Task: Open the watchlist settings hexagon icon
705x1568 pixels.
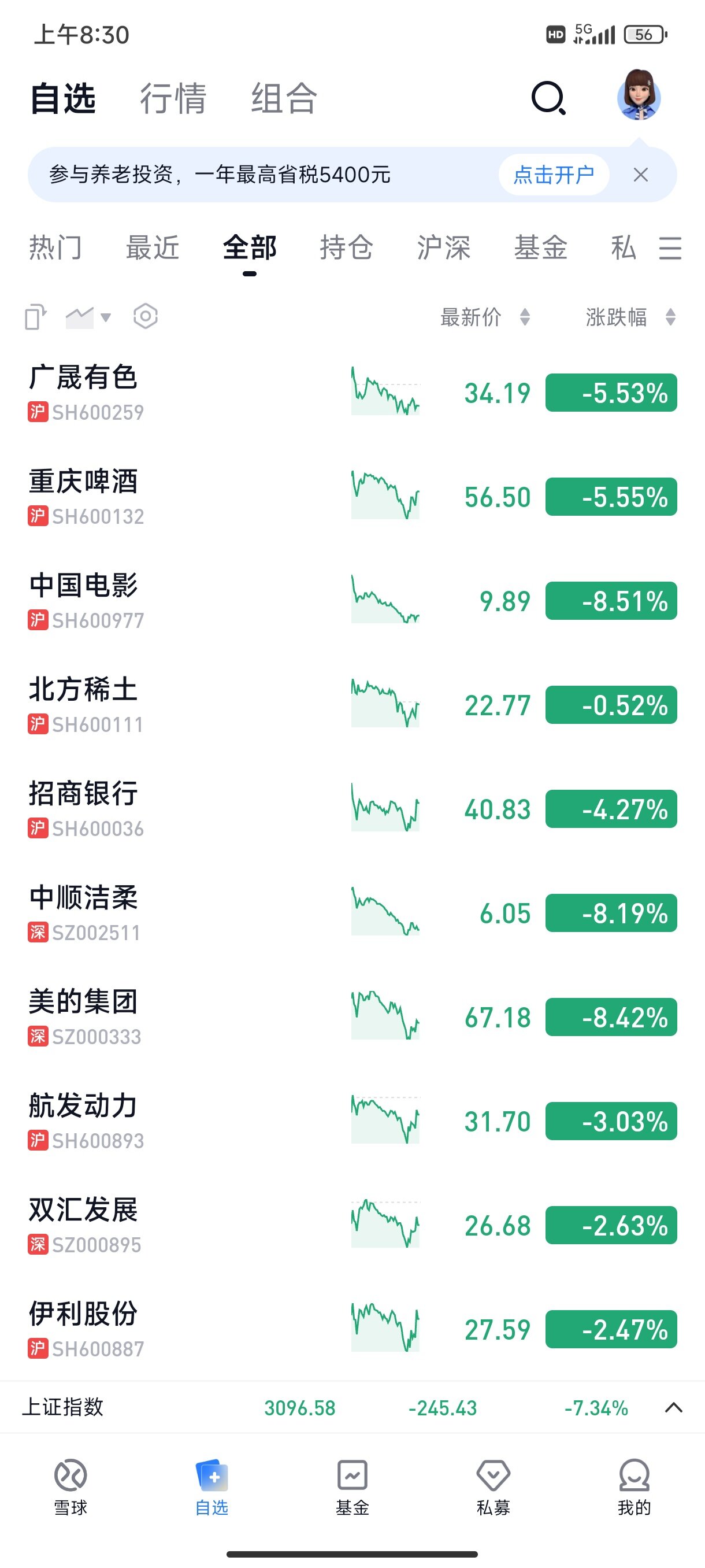Action: [146, 316]
